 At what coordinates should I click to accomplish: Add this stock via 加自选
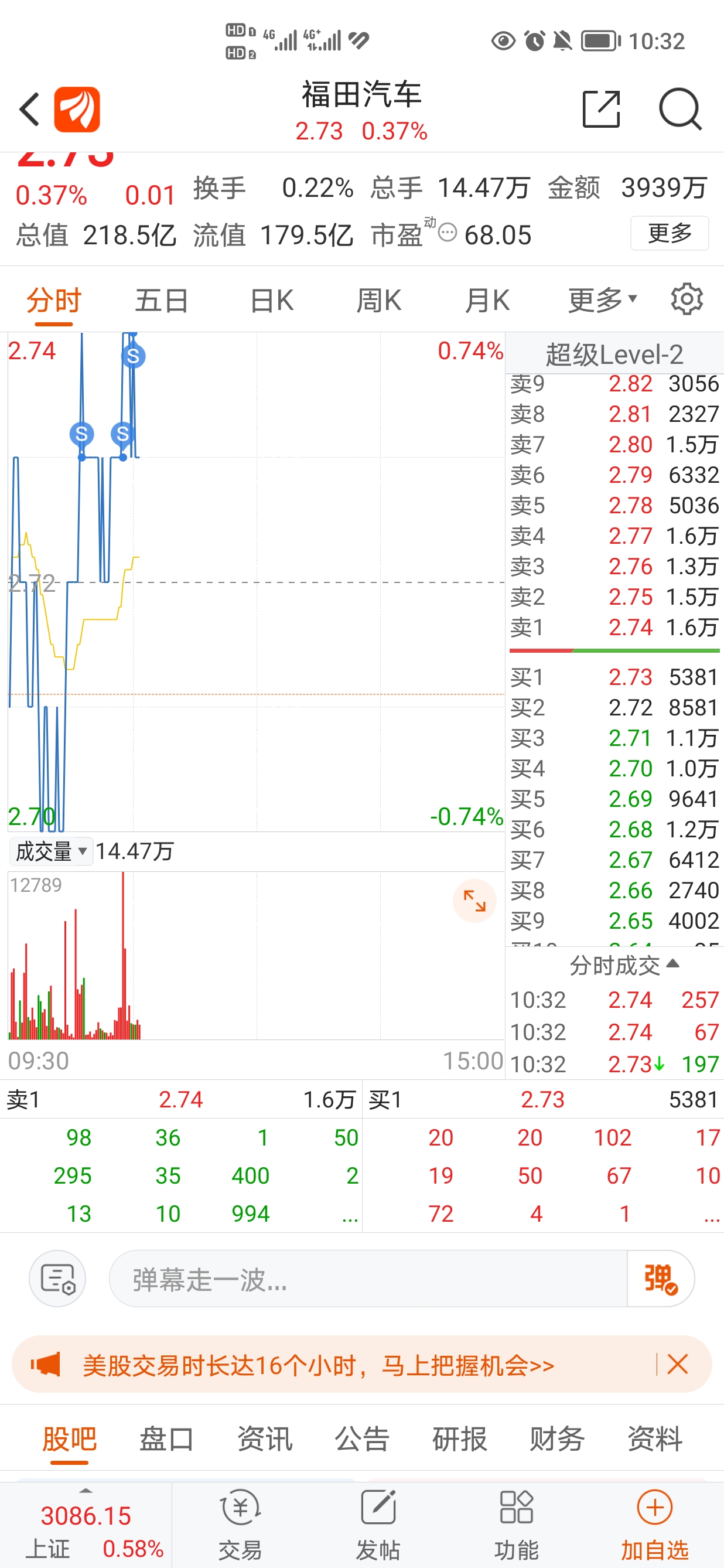(654, 1525)
